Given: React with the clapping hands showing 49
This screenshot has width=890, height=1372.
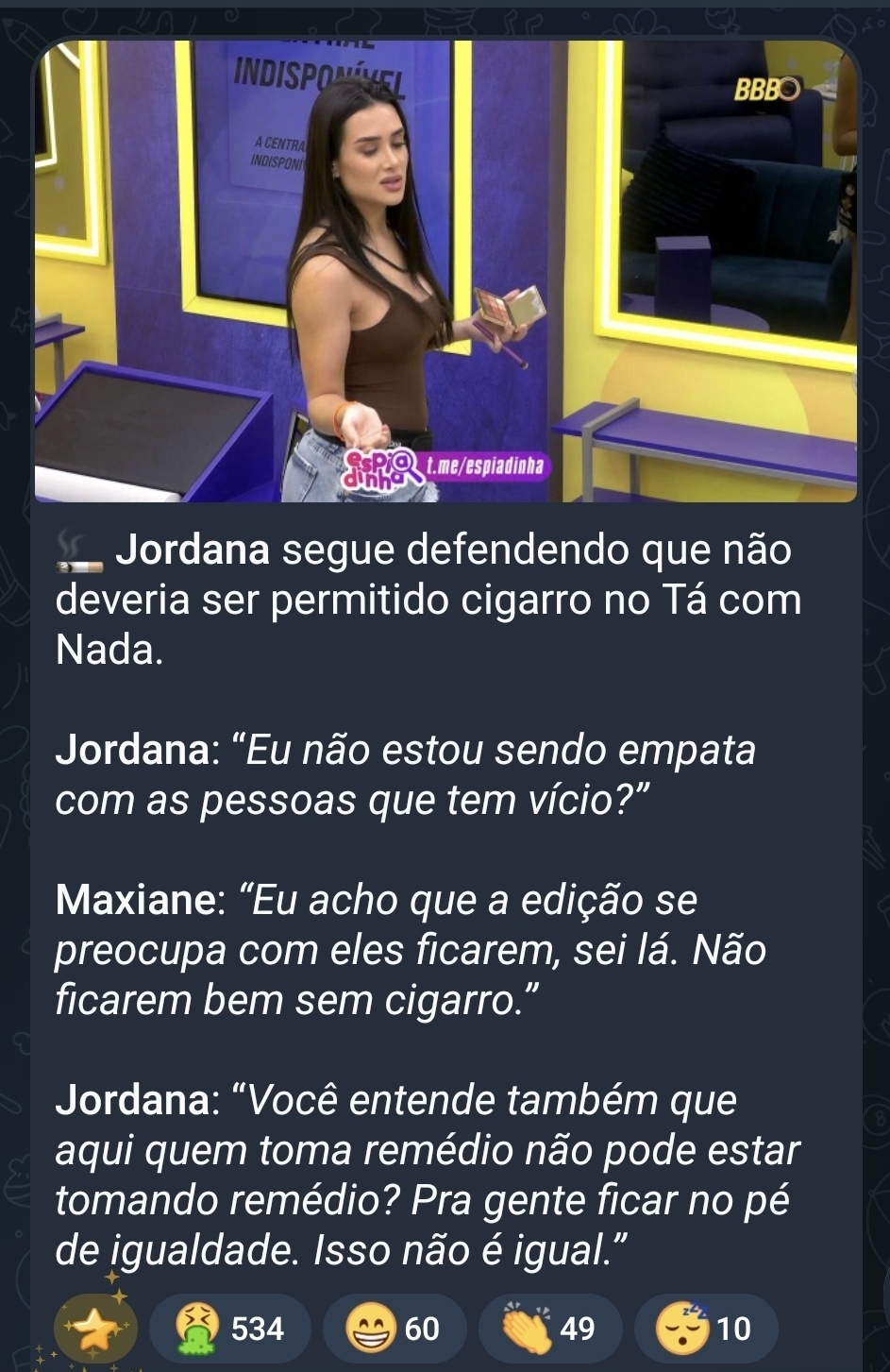Looking at the screenshot, I should (x=550, y=1329).
